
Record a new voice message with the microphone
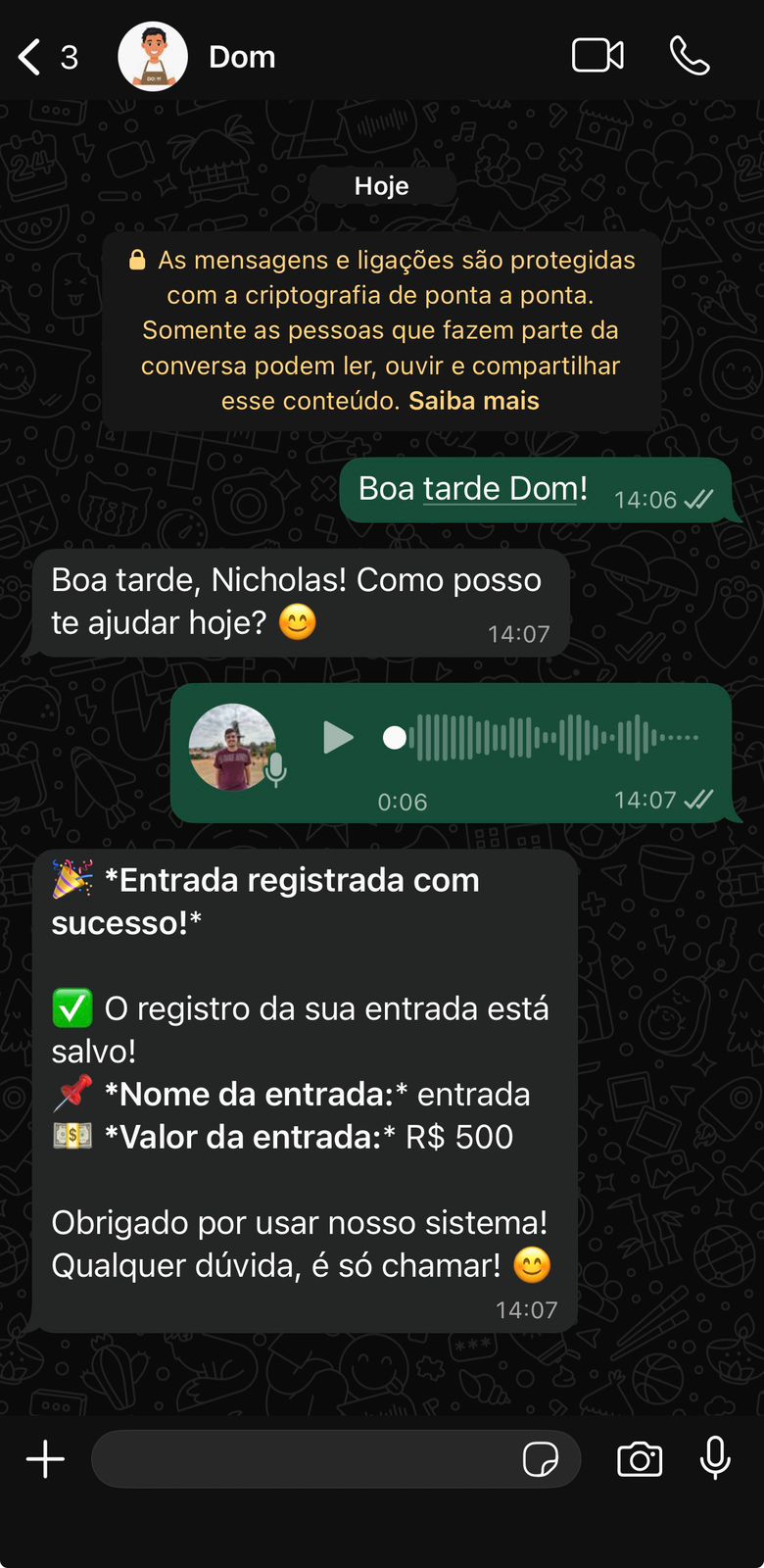714,1458
